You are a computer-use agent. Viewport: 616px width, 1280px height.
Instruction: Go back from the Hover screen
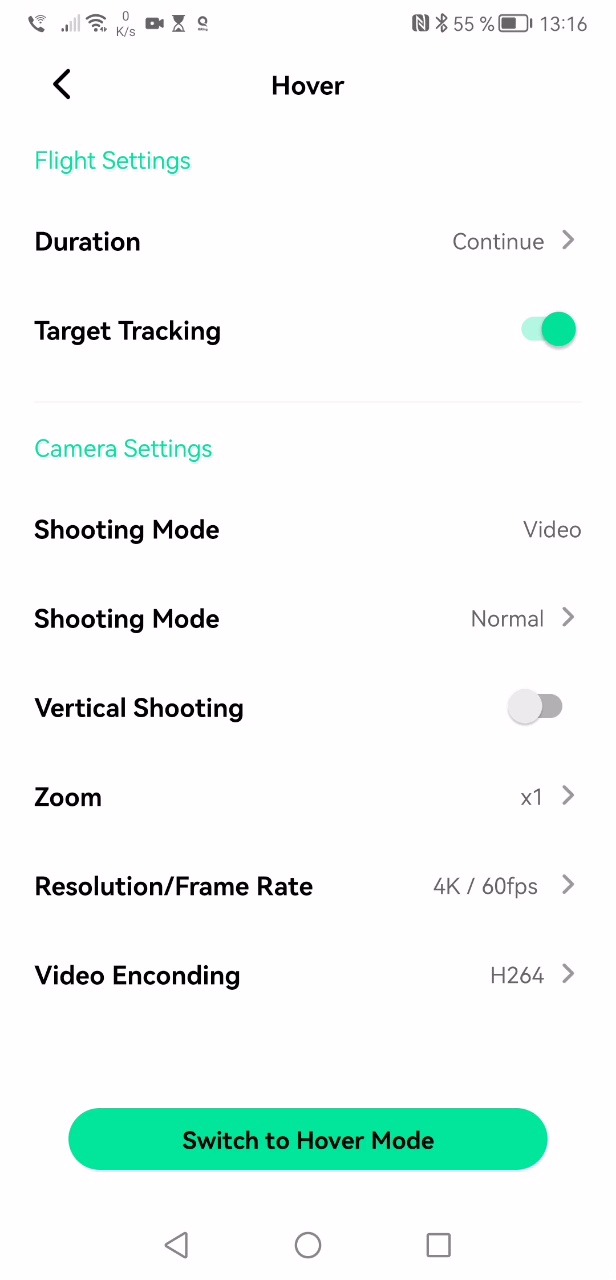(62, 85)
